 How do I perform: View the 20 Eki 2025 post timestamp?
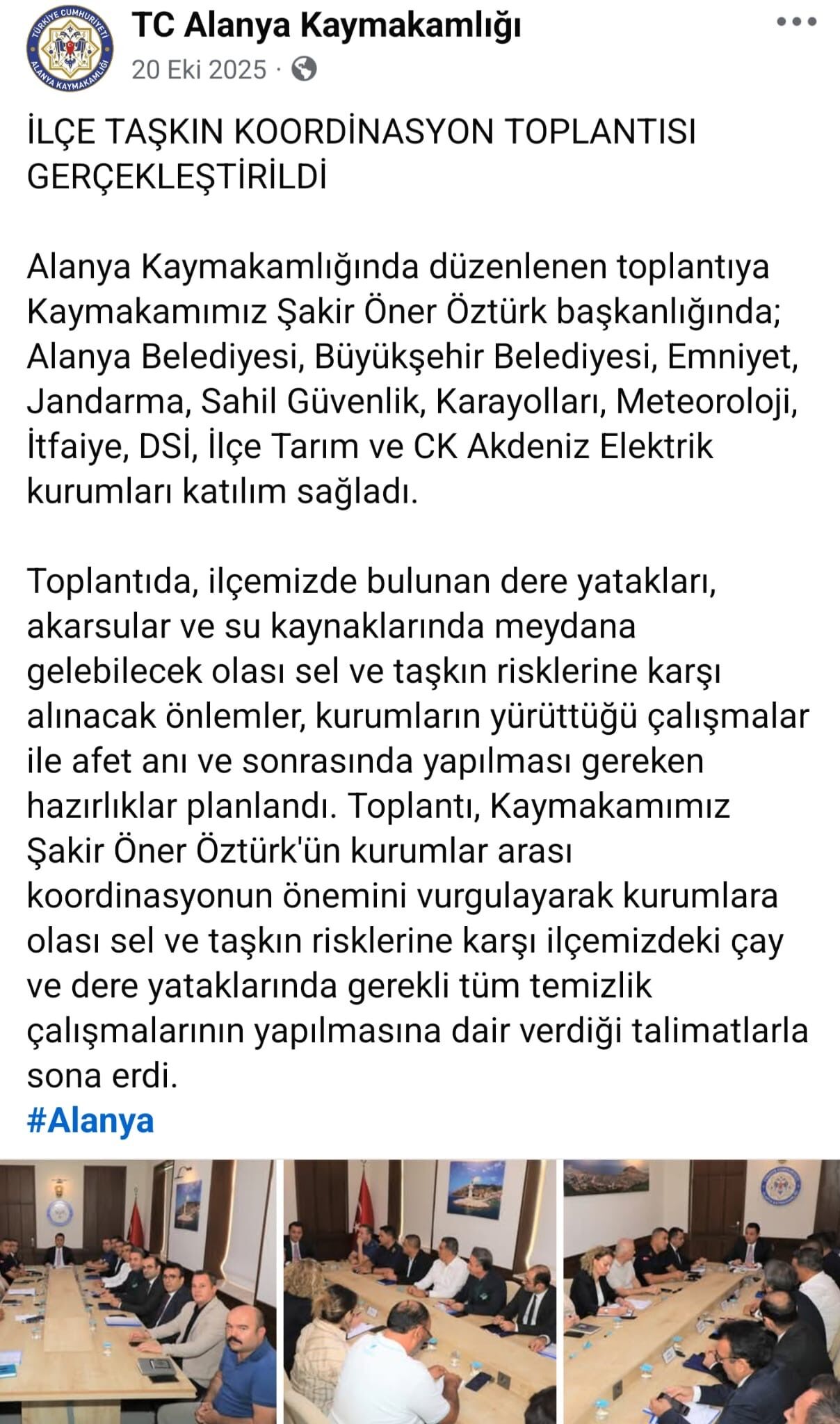(199, 70)
